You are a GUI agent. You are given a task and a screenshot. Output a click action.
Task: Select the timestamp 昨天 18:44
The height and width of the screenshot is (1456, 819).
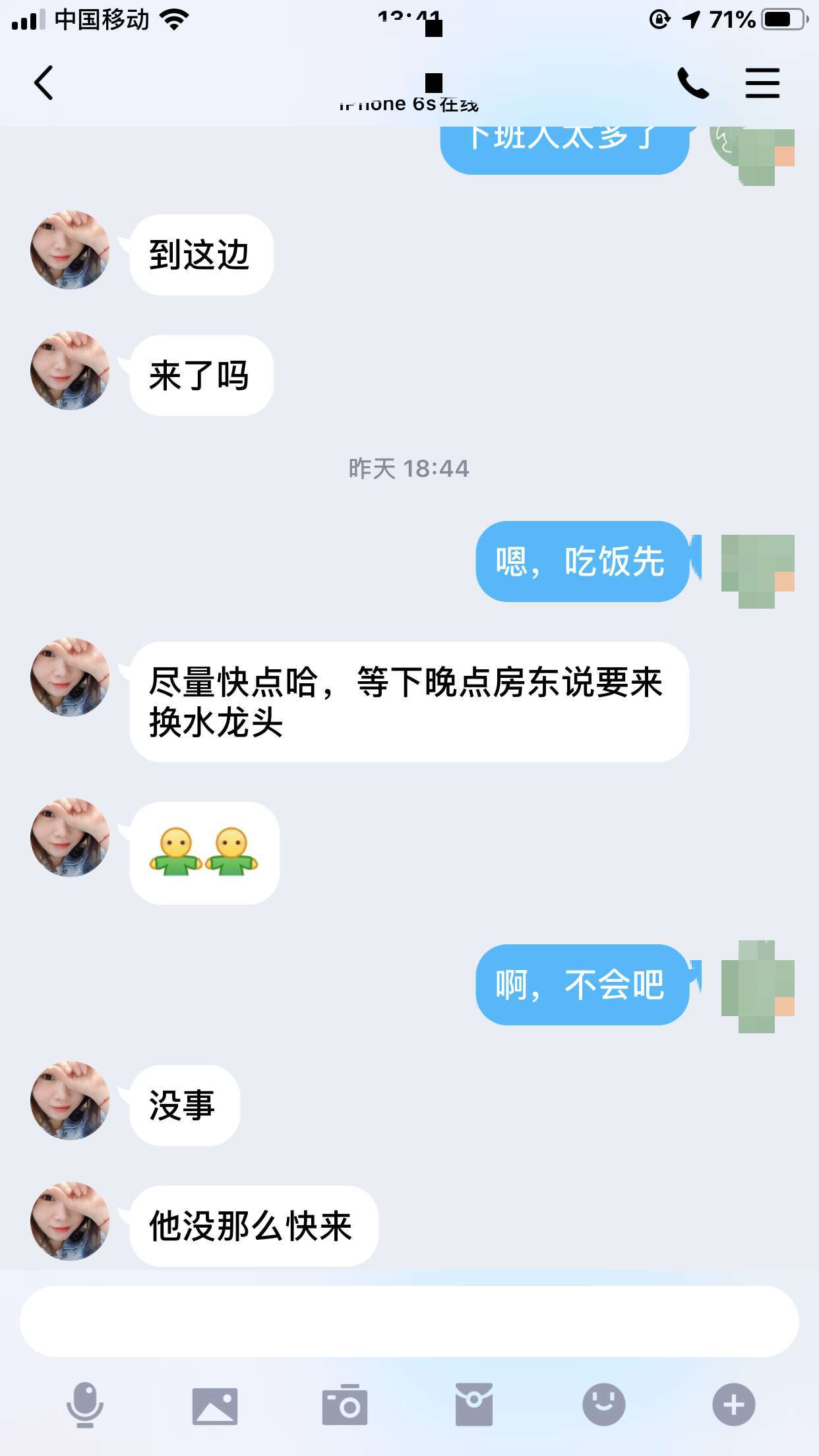point(409,469)
